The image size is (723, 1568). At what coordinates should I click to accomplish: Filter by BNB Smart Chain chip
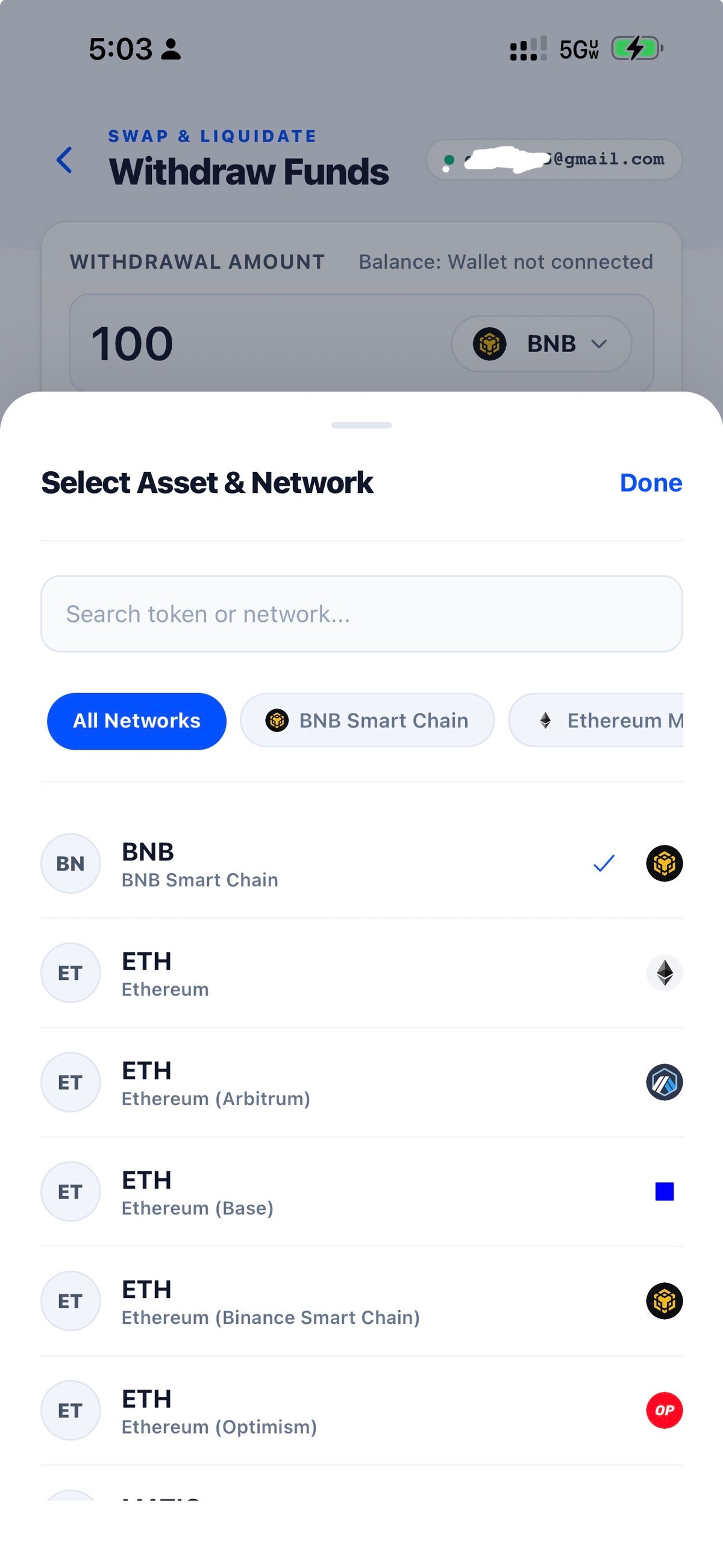point(367,721)
